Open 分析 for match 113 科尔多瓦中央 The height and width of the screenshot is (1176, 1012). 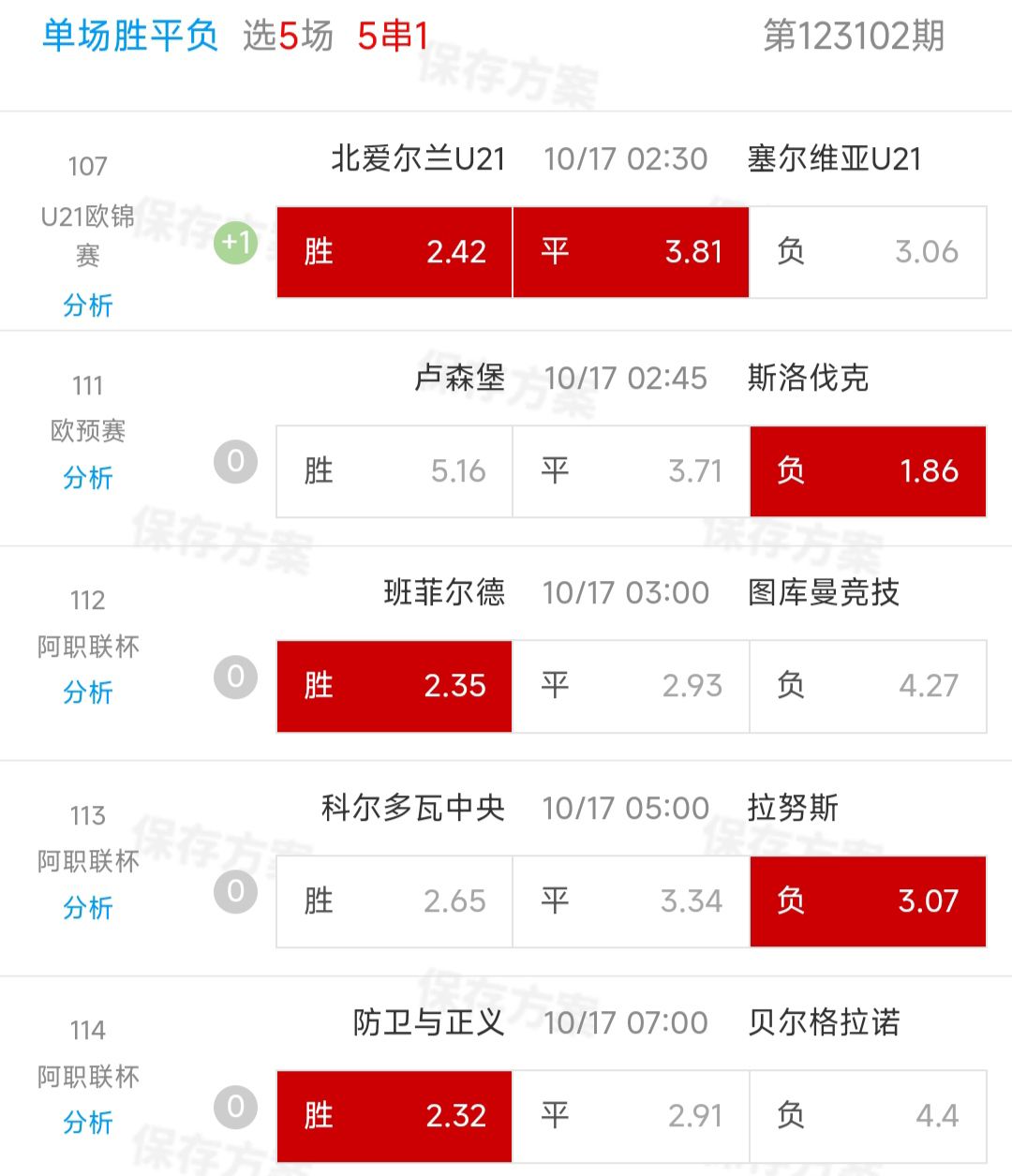[x=87, y=907]
